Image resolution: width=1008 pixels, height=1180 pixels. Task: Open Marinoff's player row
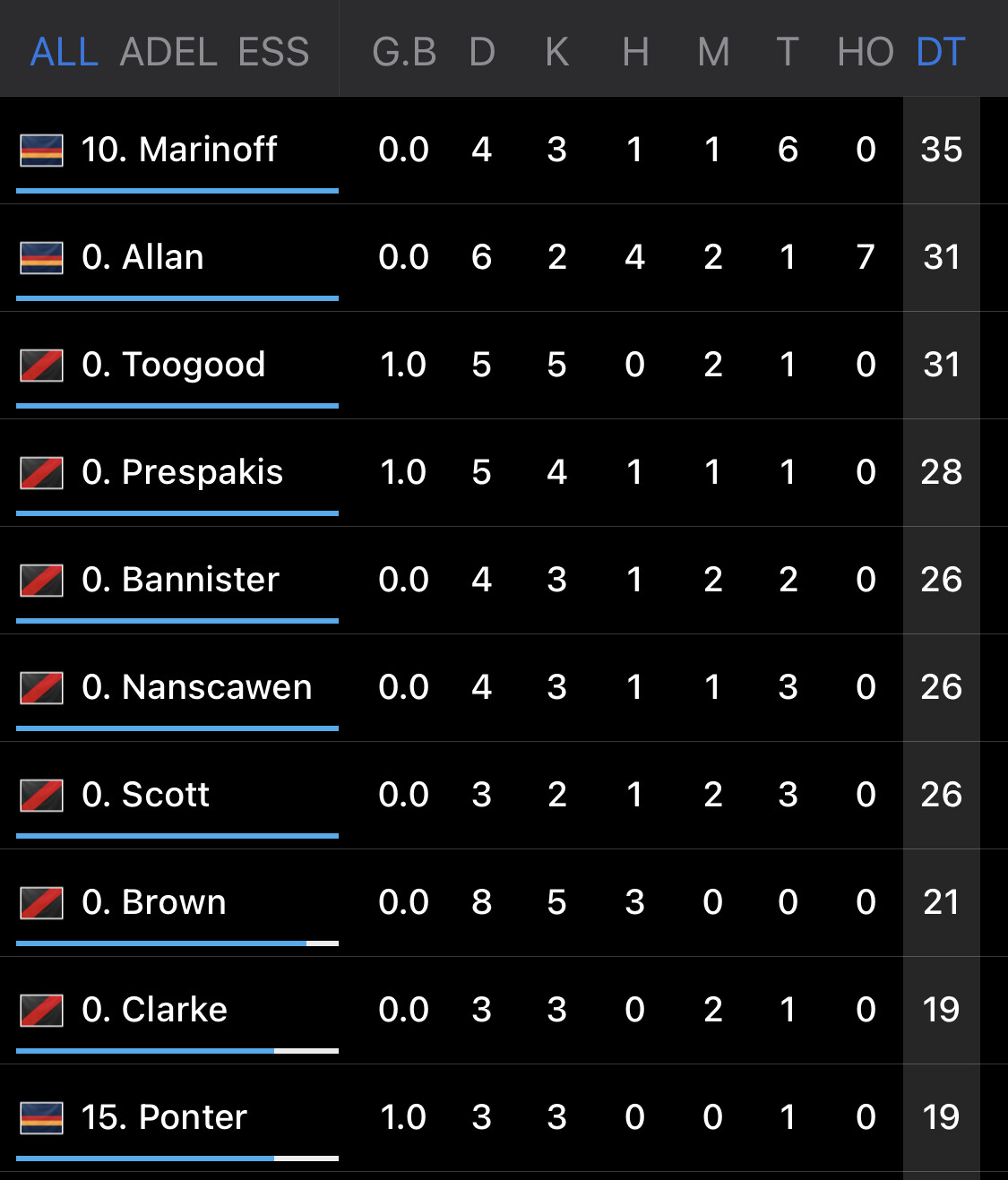click(179, 150)
